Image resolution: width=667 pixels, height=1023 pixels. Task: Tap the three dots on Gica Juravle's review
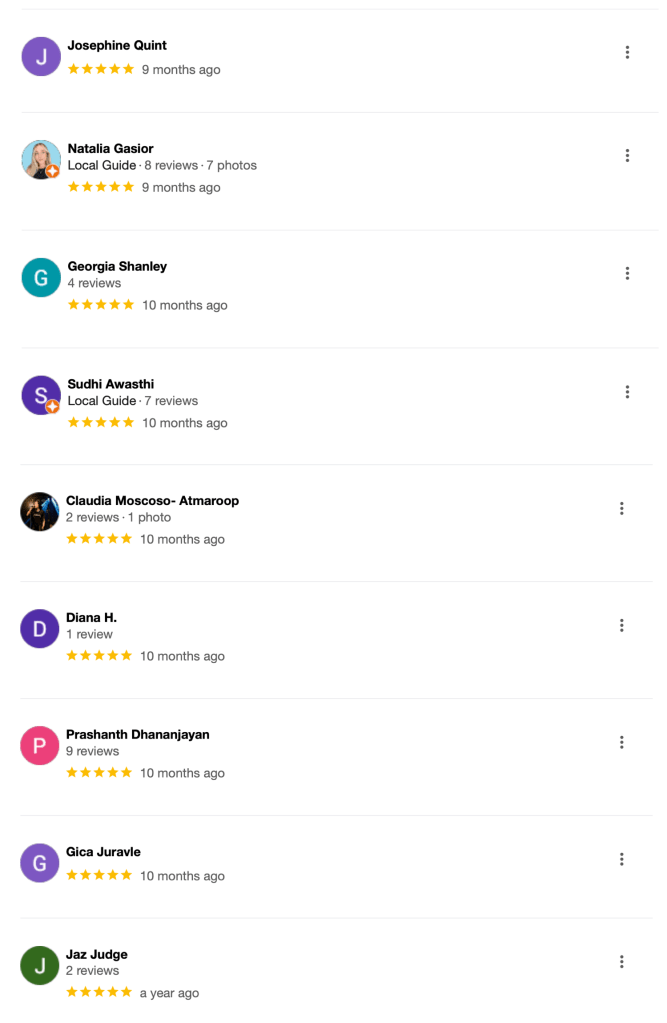click(621, 859)
